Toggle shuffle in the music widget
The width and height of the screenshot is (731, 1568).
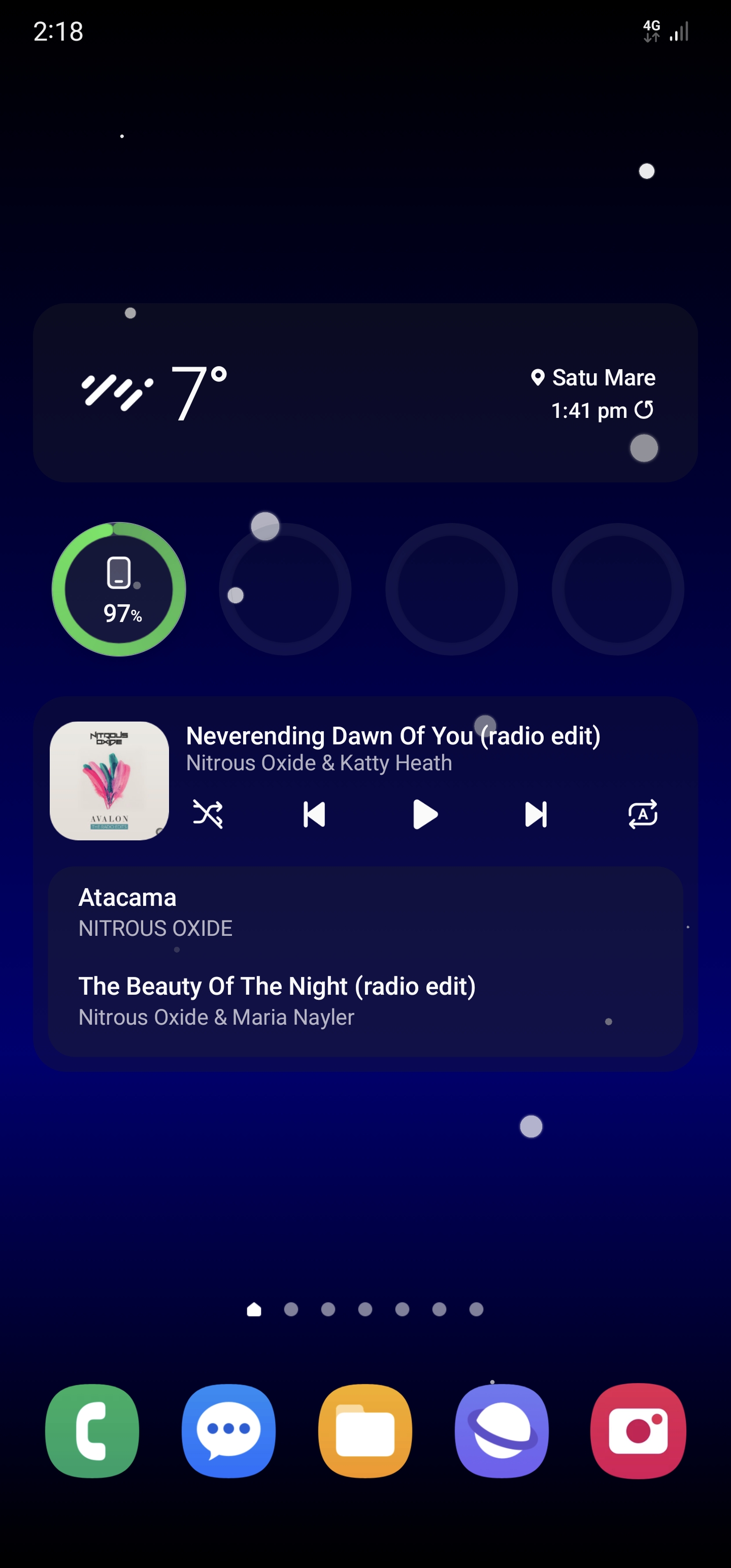point(208,814)
